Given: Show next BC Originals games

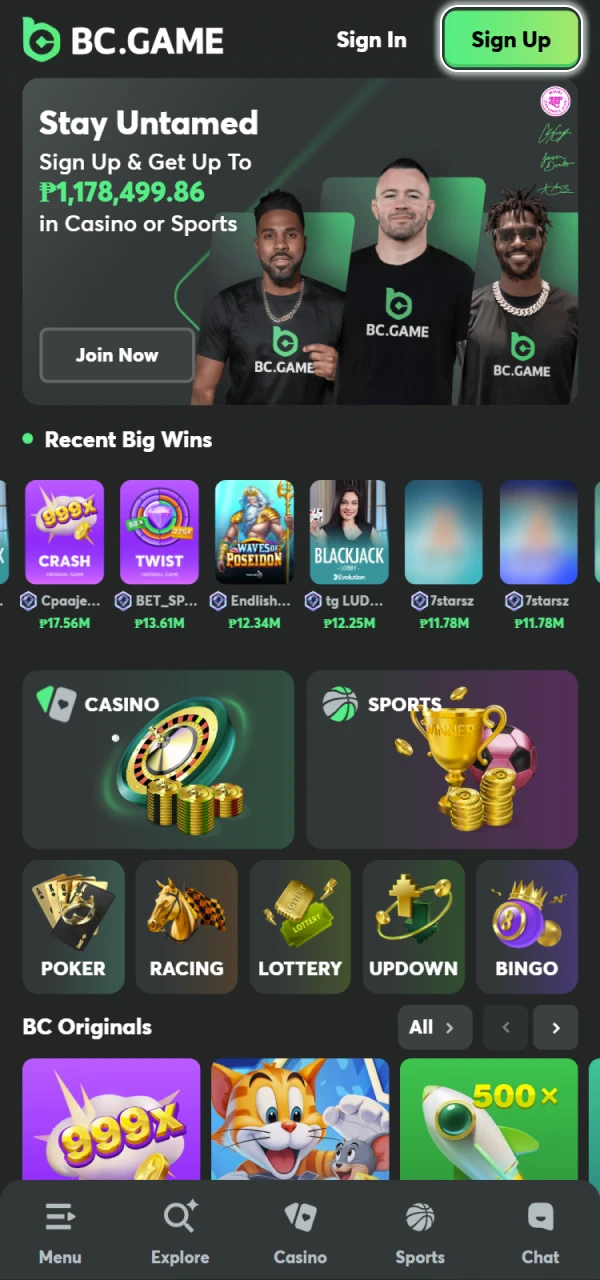Looking at the screenshot, I should 556,1027.
